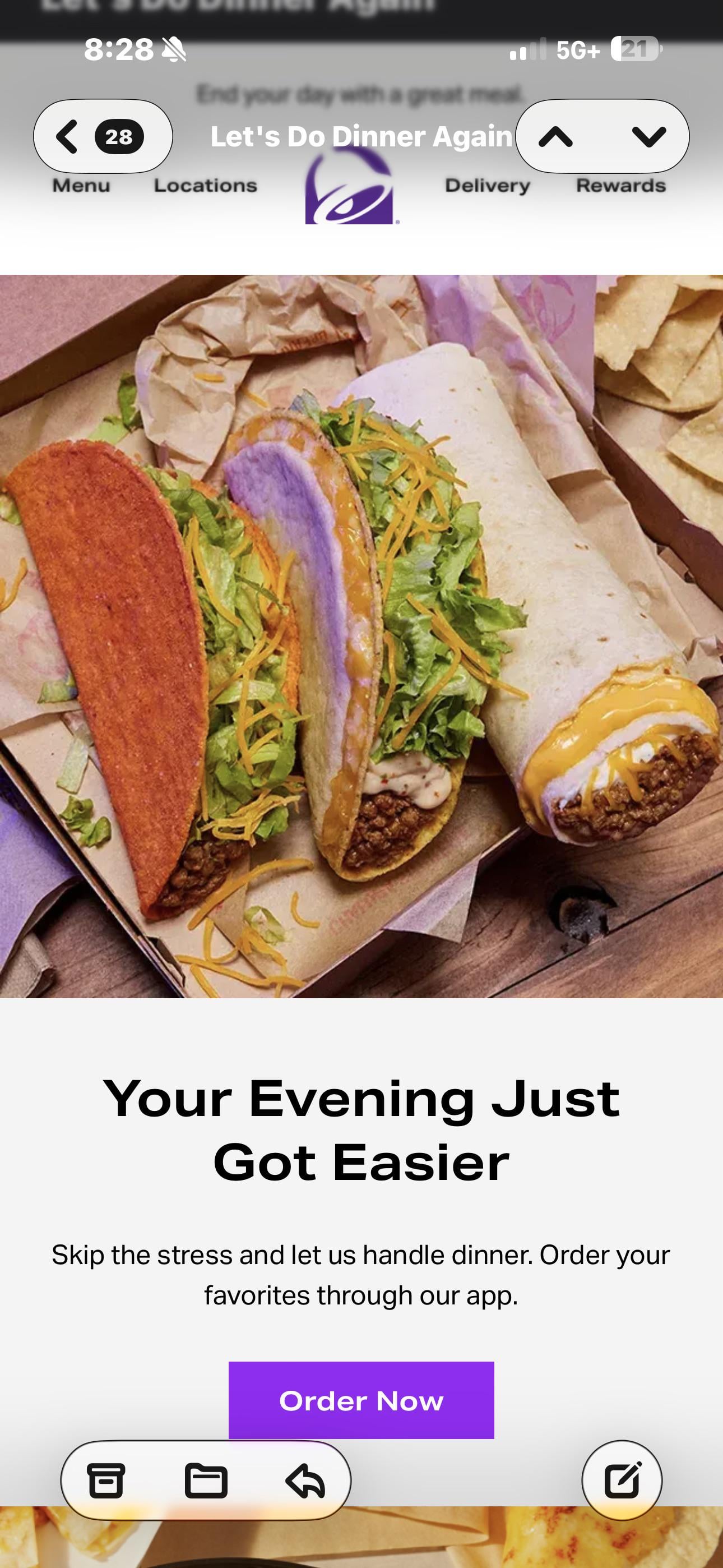Archive this email

(x=106, y=1481)
